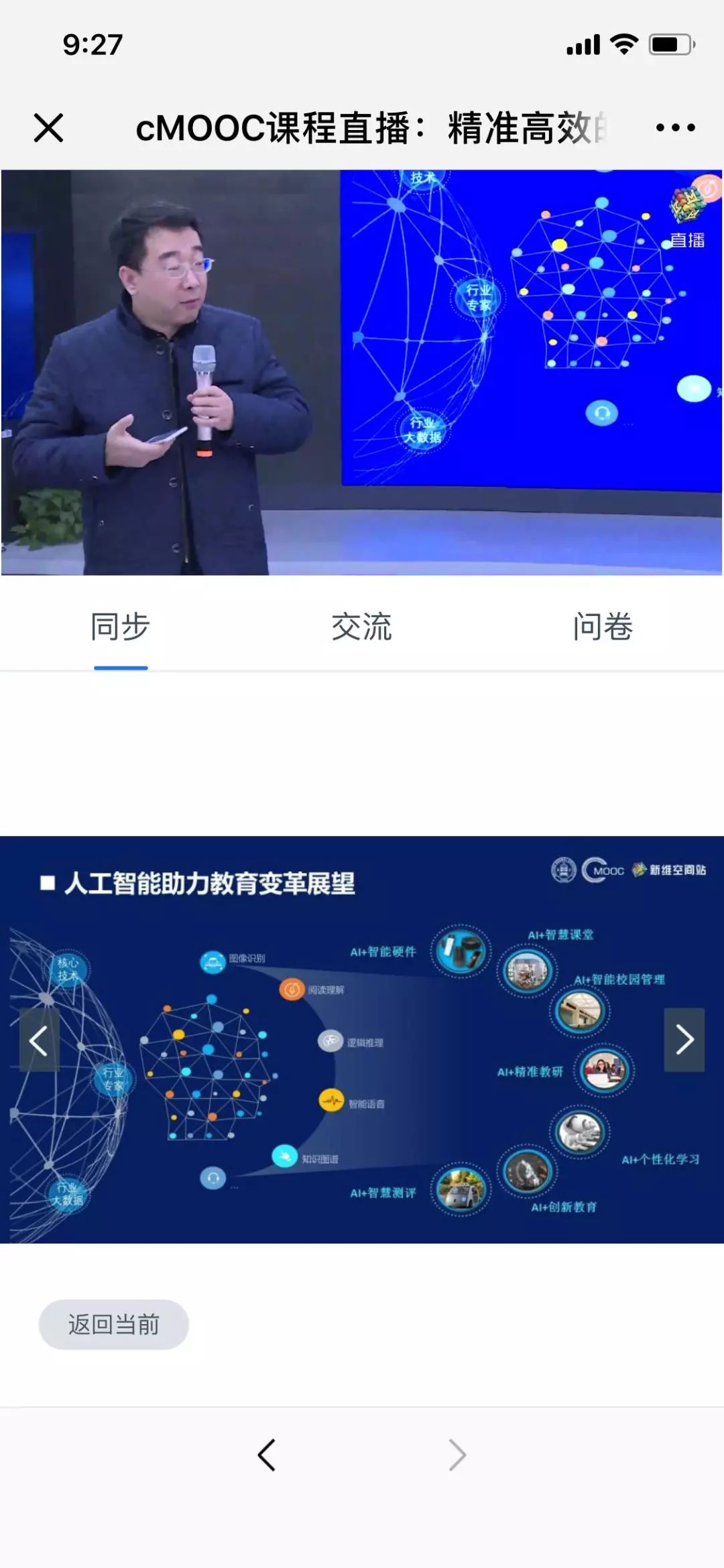Go back using the browser back arrow

[267, 1455]
